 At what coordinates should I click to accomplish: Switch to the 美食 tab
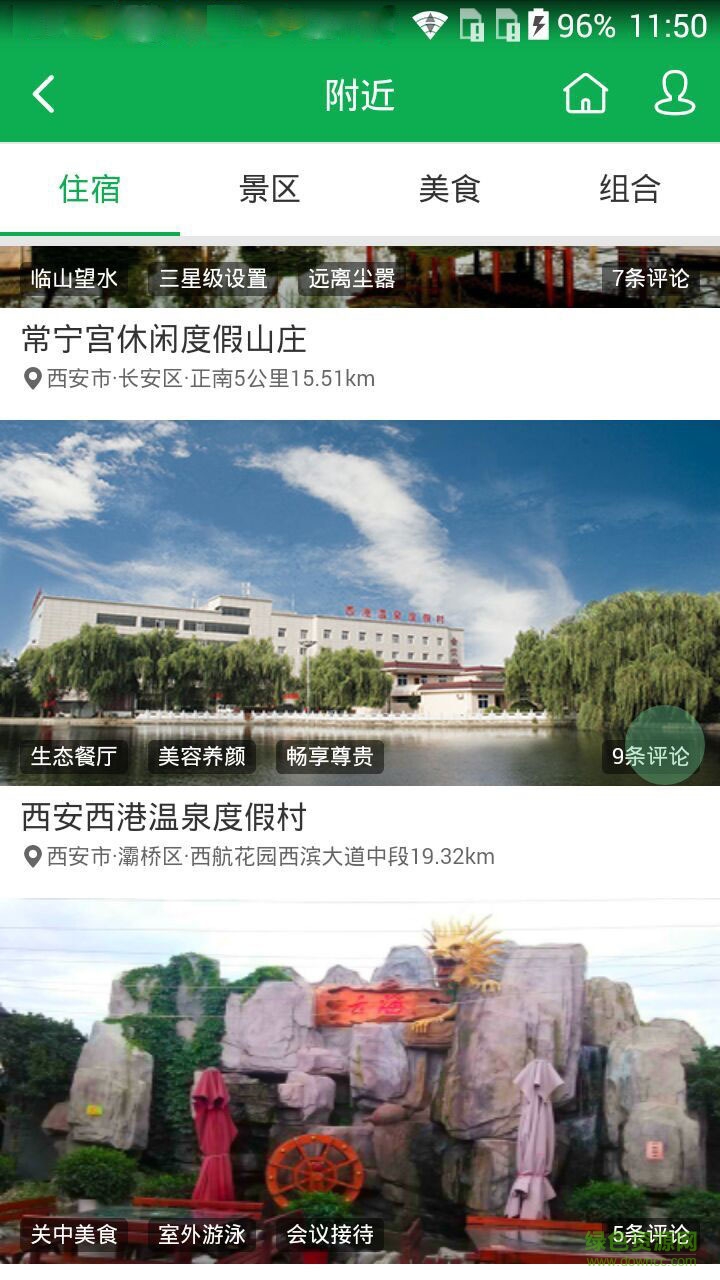tap(451, 190)
